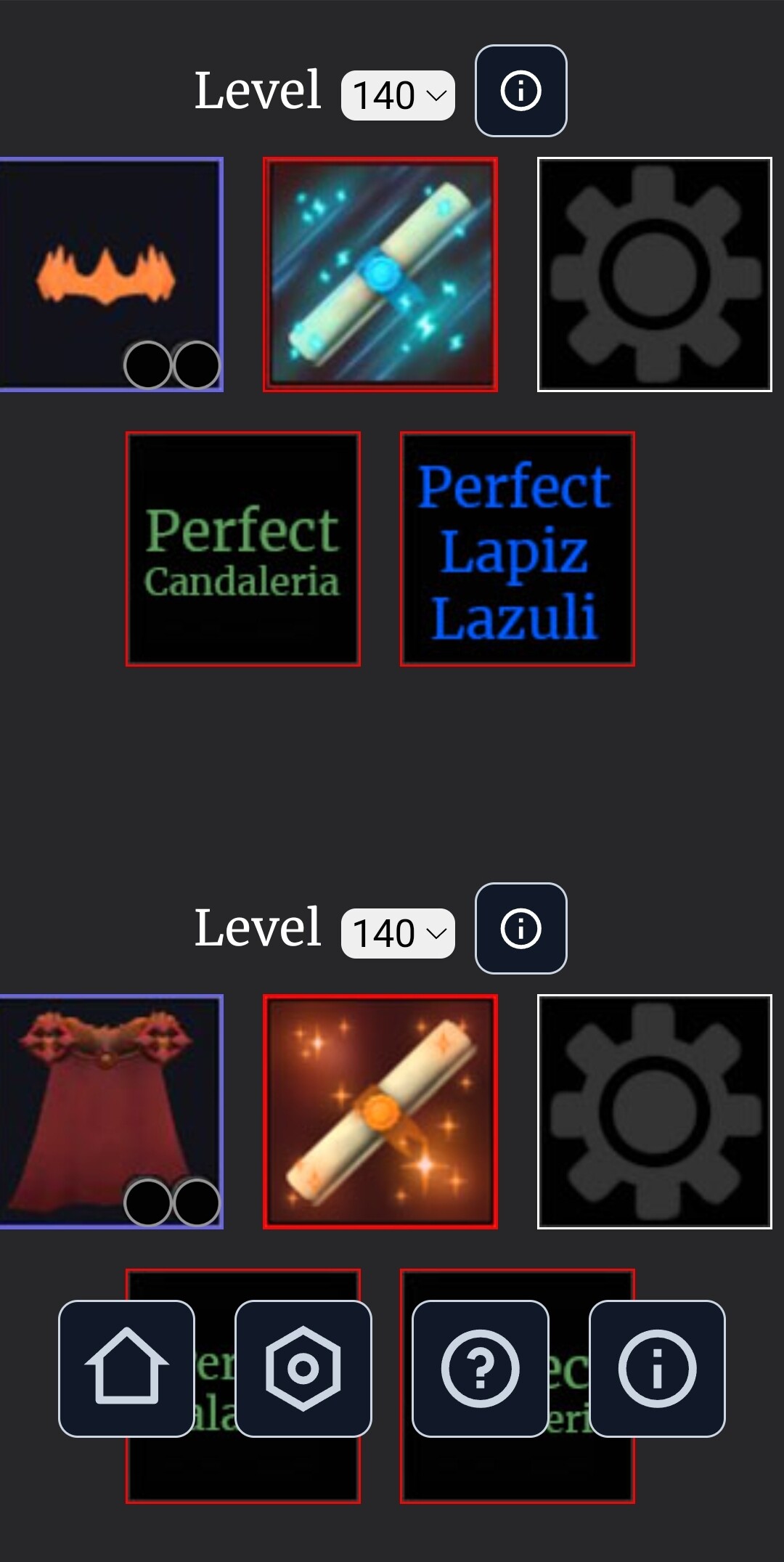Open help with the question mark button
This screenshot has width=784, height=1562.
click(x=481, y=1369)
